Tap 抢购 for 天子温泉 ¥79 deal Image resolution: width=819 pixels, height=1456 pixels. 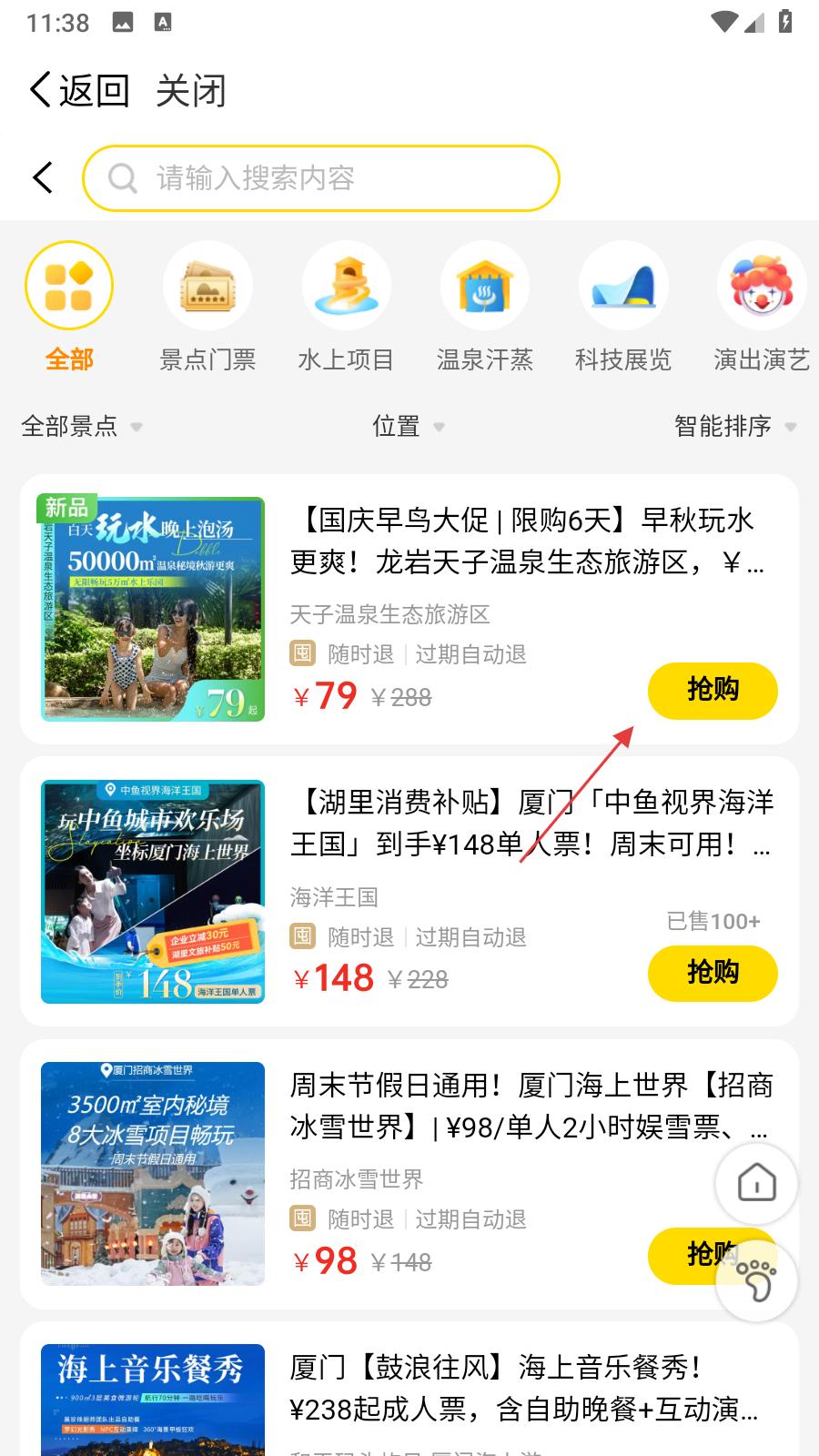click(x=713, y=691)
